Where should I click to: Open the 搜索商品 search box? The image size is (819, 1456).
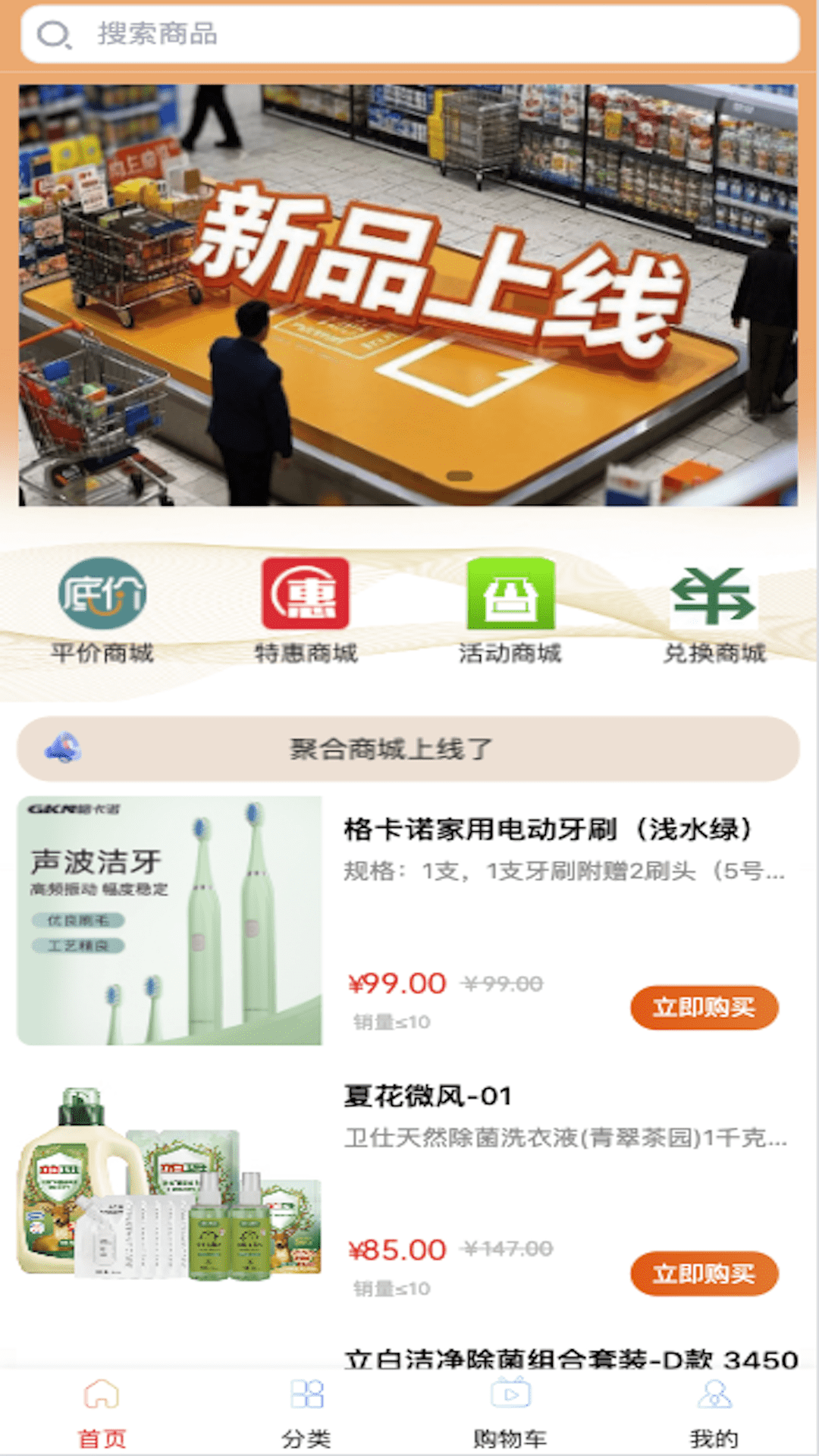pyautogui.click(x=409, y=34)
